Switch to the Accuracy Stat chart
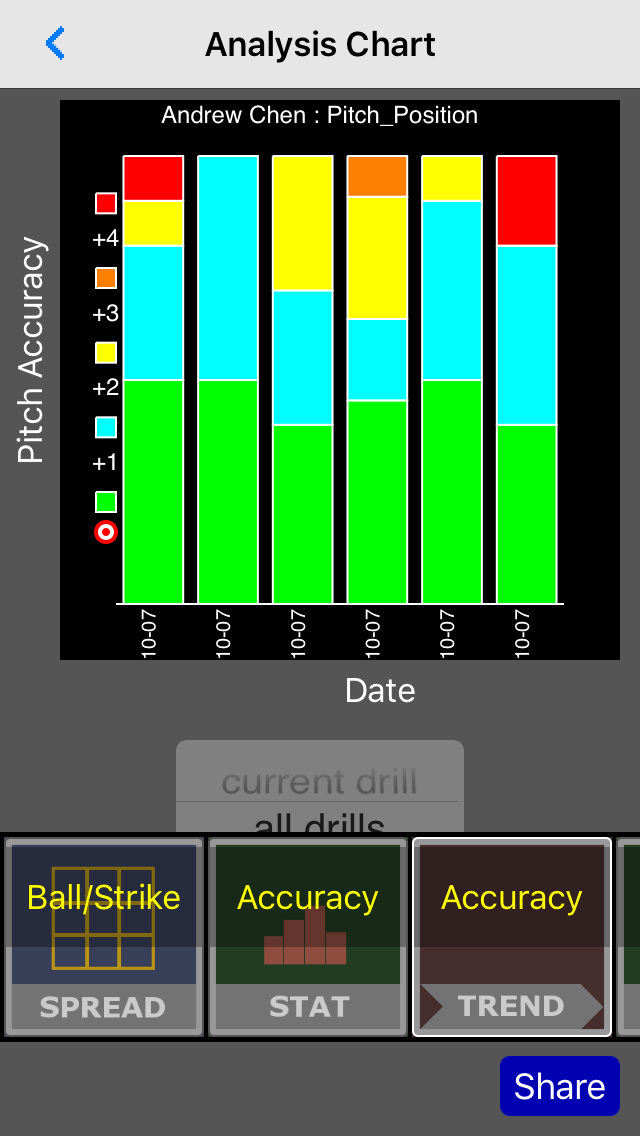The width and height of the screenshot is (640, 1136). click(x=308, y=937)
